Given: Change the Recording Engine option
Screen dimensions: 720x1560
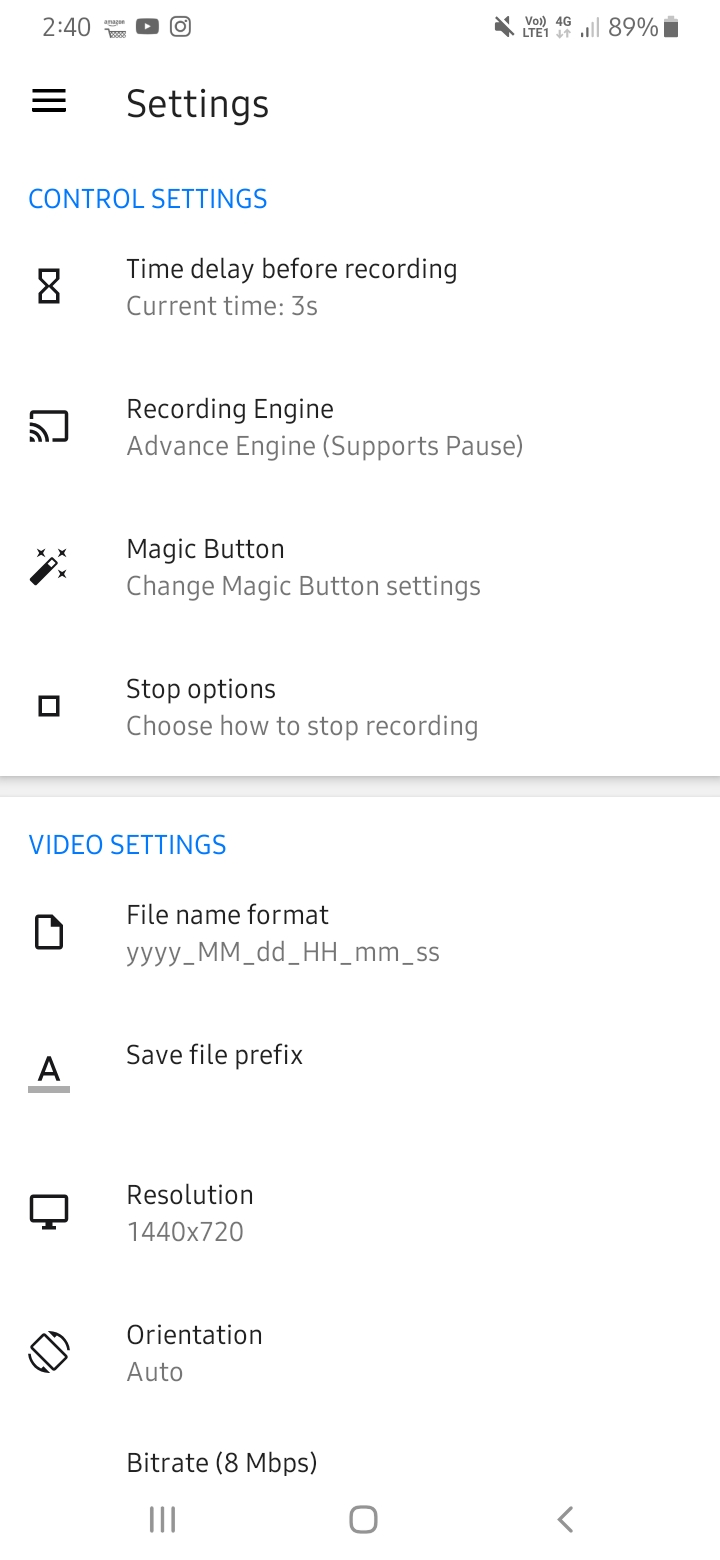Looking at the screenshot, I should click(x=360, y=427).
